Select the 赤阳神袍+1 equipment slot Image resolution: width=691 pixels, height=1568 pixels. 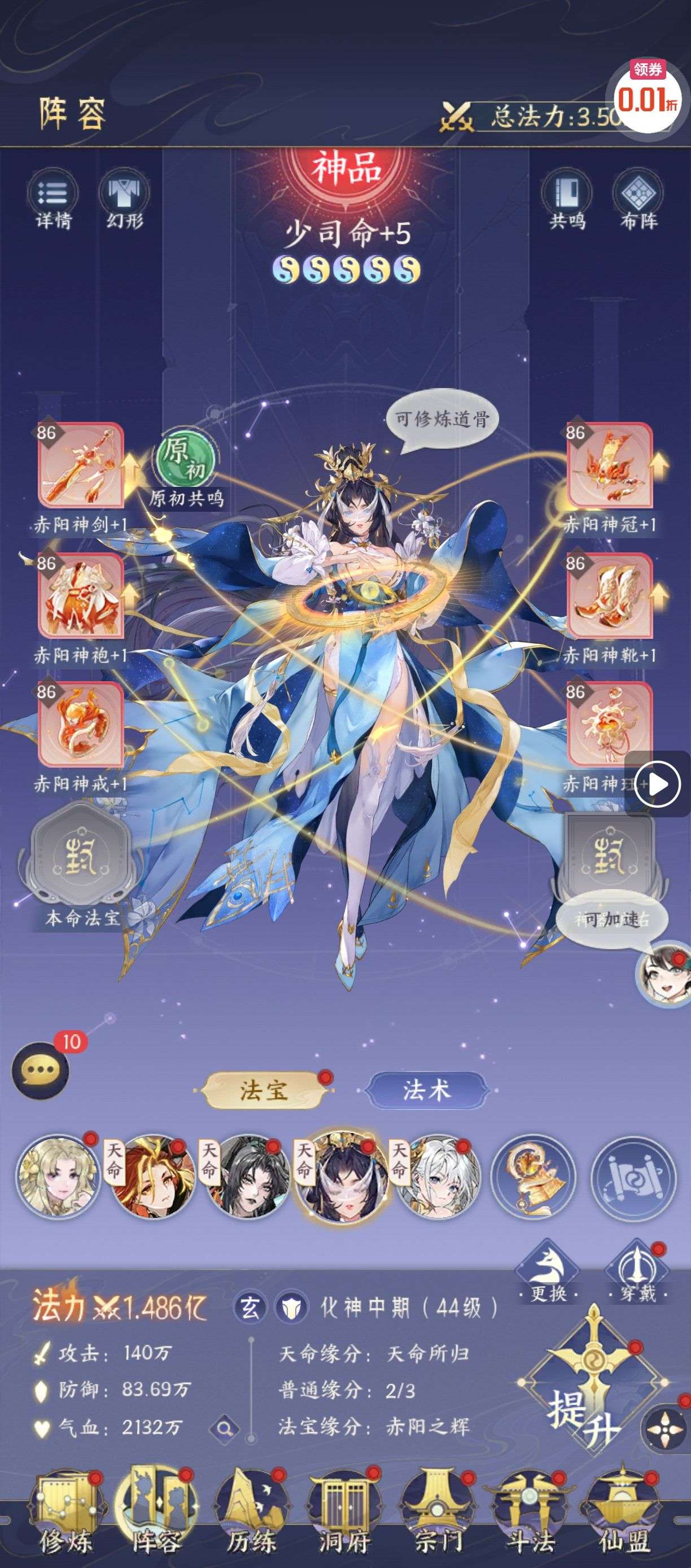(x=81, y=596)
